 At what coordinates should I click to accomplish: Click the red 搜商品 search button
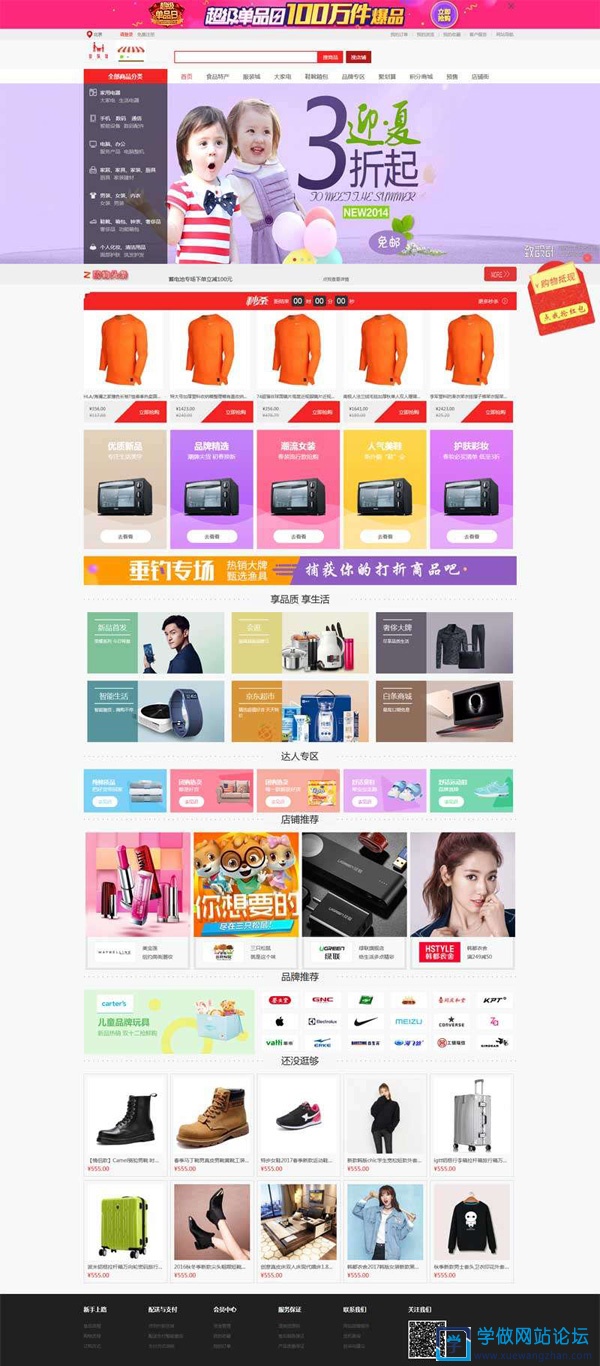[330, 57]
